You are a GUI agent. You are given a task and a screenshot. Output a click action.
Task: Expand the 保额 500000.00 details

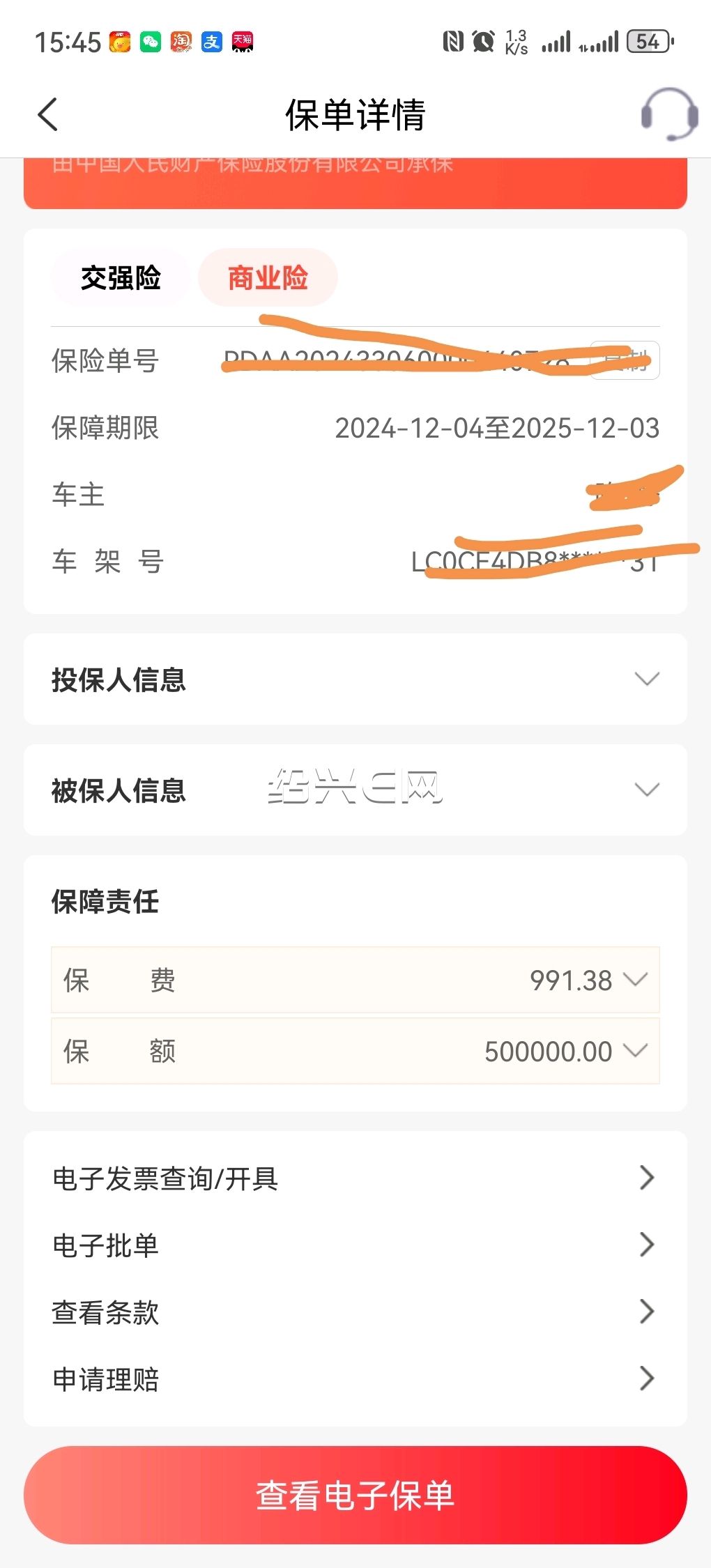click(355, 1051)
